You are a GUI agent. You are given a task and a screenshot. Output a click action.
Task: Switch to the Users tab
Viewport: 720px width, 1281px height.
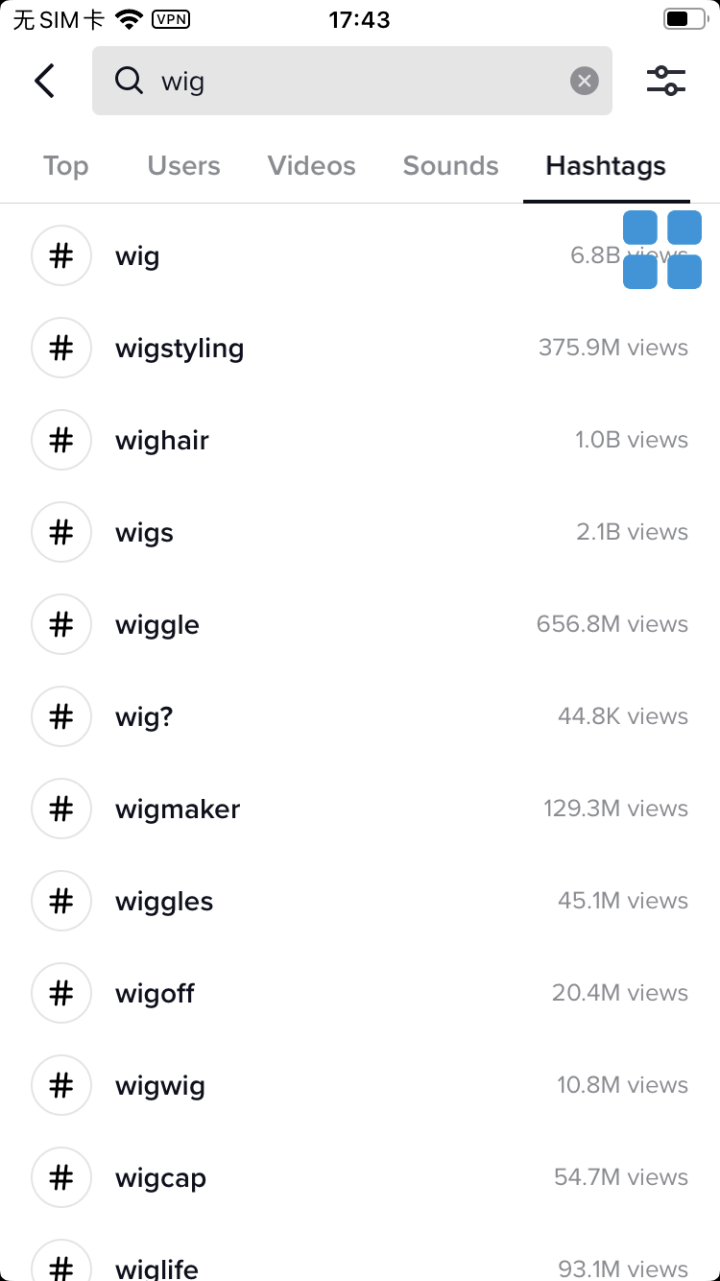184,166
